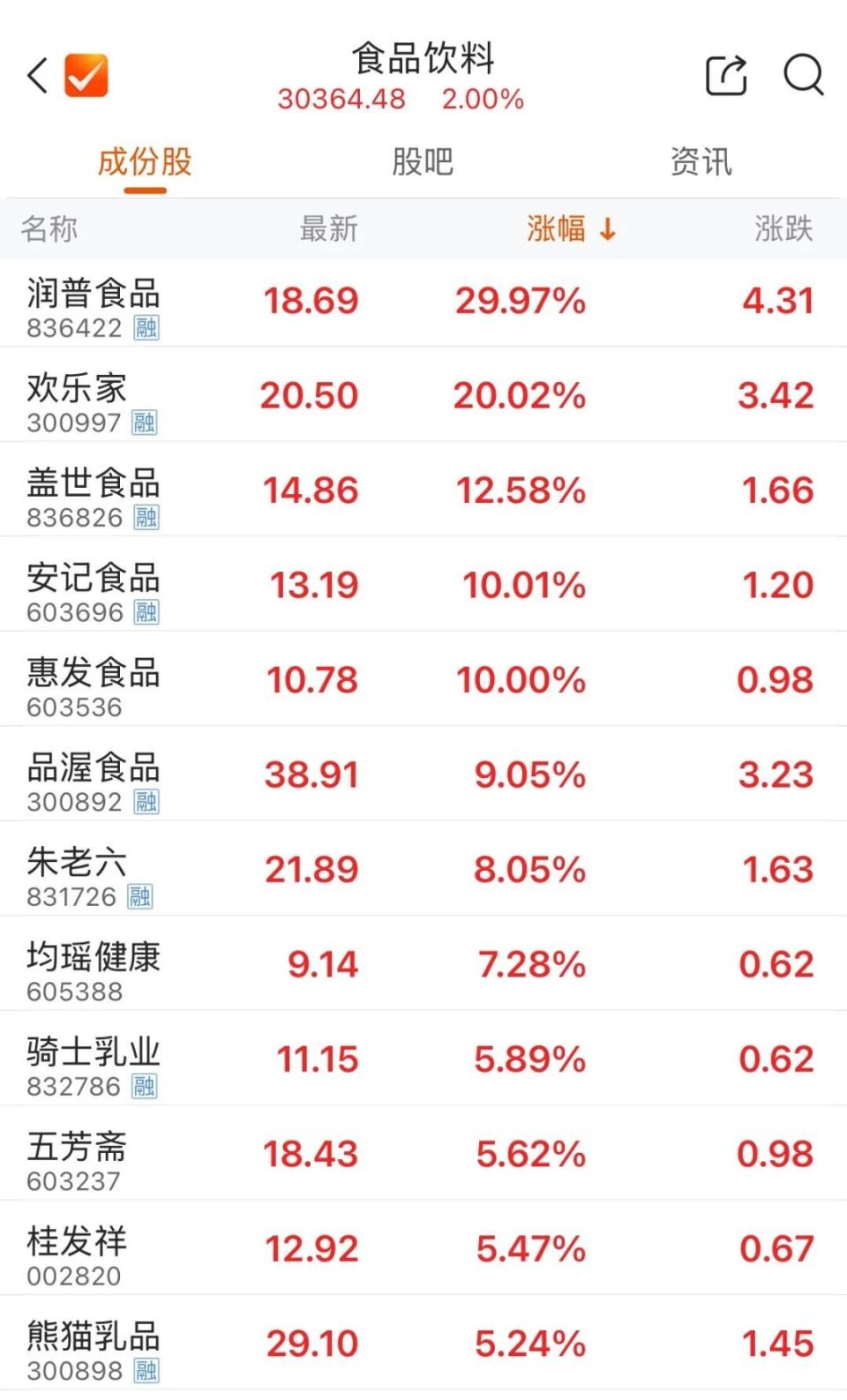Open the 资讯 tab
The height and width of the screenshot is (1400, 847).
[x=701, y=161]
